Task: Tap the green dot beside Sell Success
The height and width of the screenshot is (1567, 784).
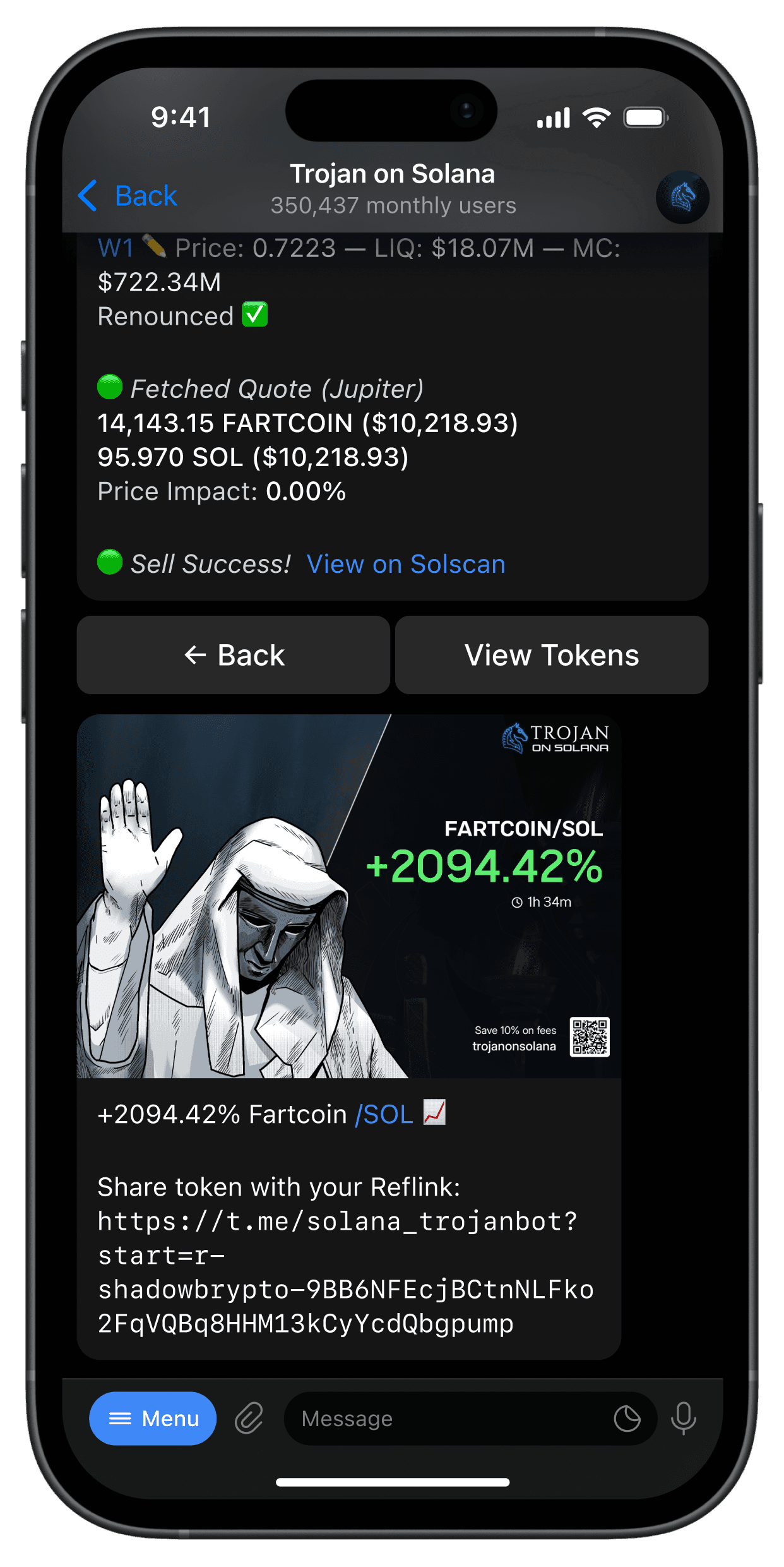Action: coord(111,563)
